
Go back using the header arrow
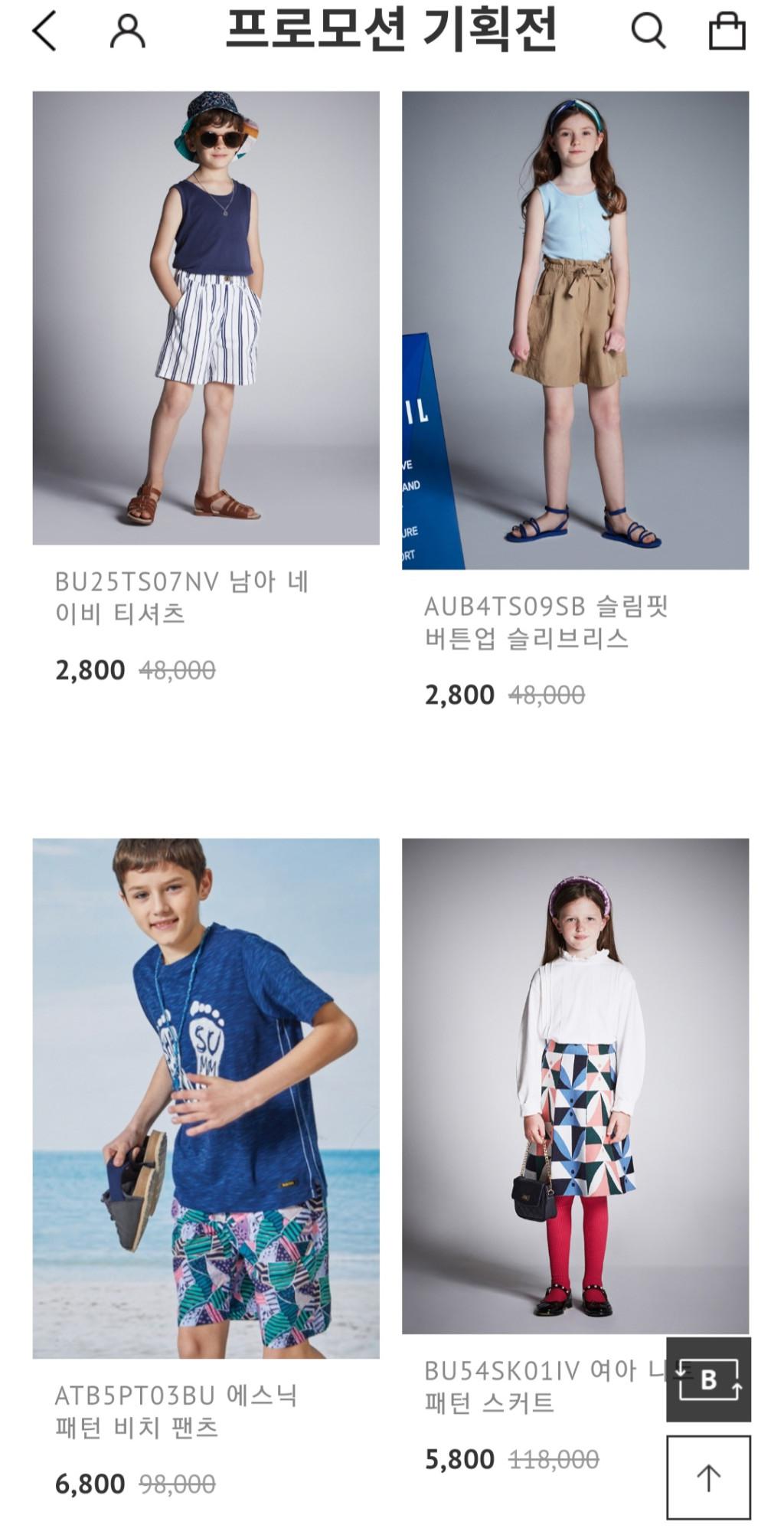[x=44, y=32]
